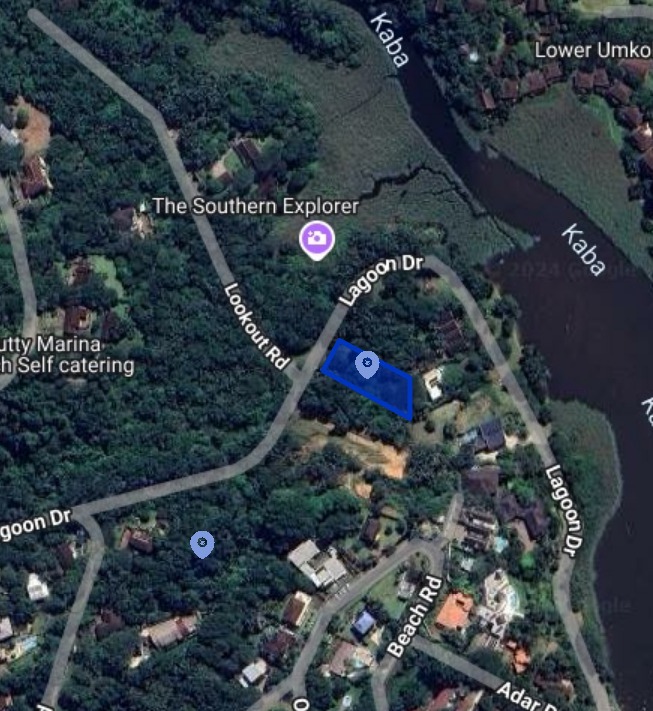The height and width of the screenshot is (711, 653).
Task: Select the pin inside the blue highlighted plot
Action: (367, 363)
